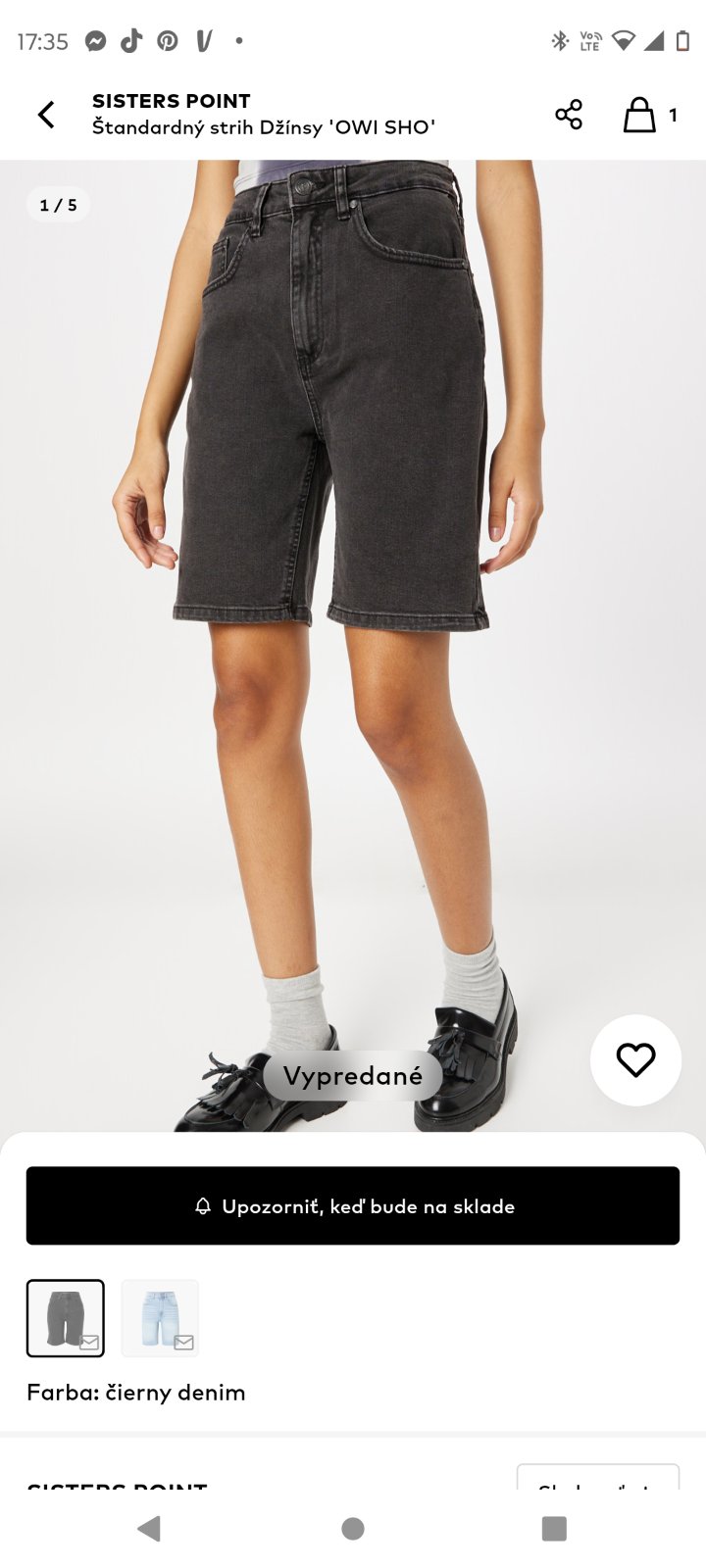Open the shopping bag

click(x=640, y=115)
